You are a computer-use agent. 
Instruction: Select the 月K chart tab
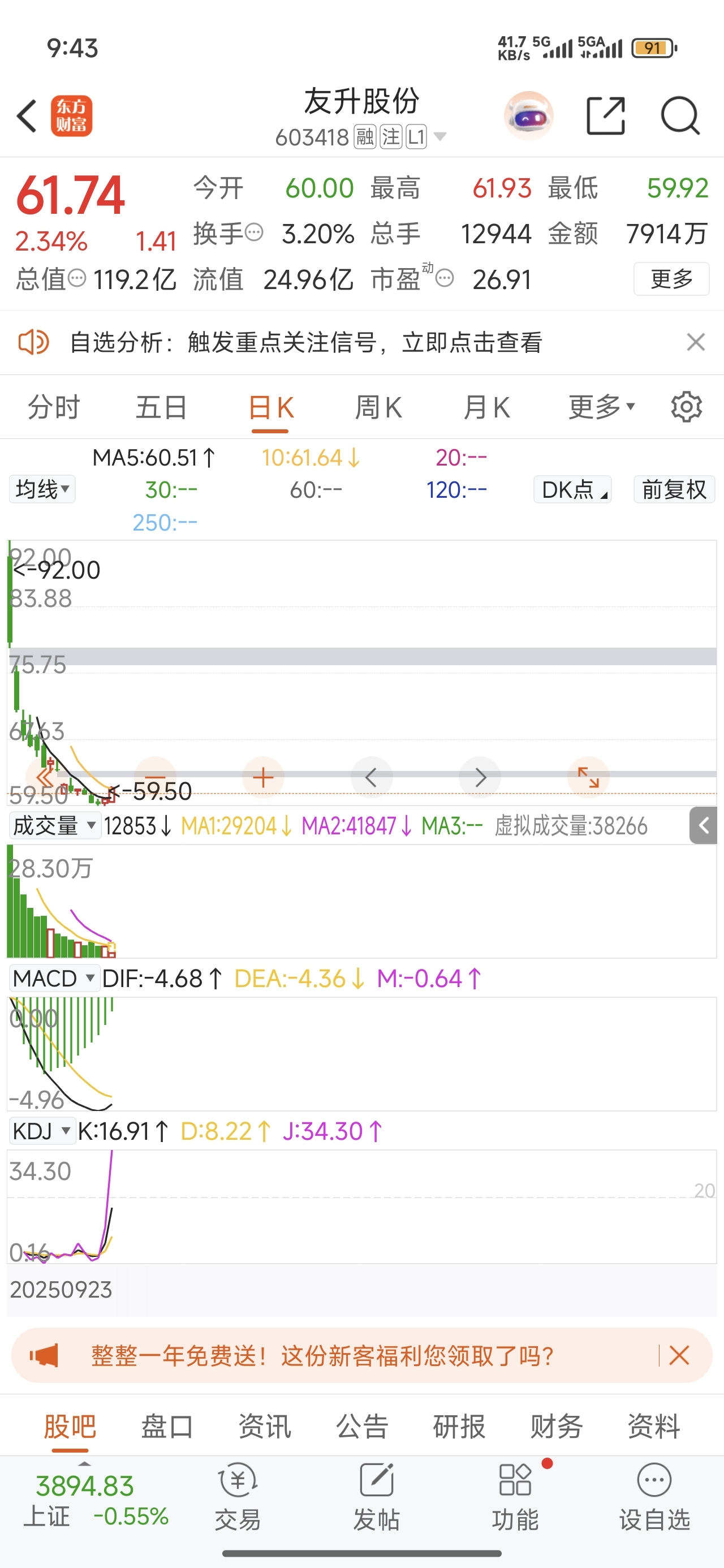(486, 407)
